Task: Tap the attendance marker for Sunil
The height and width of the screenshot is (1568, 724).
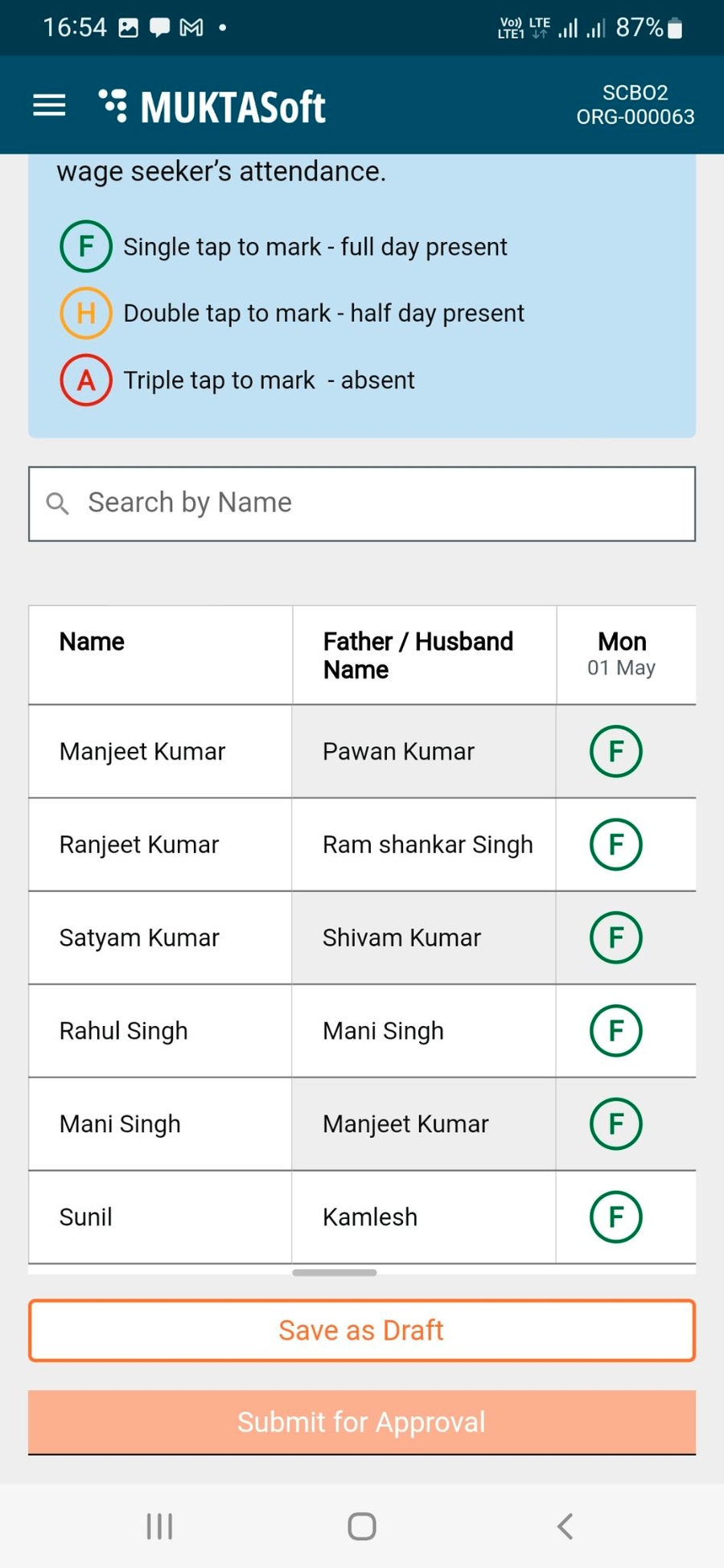Action: pos(615,1217)
